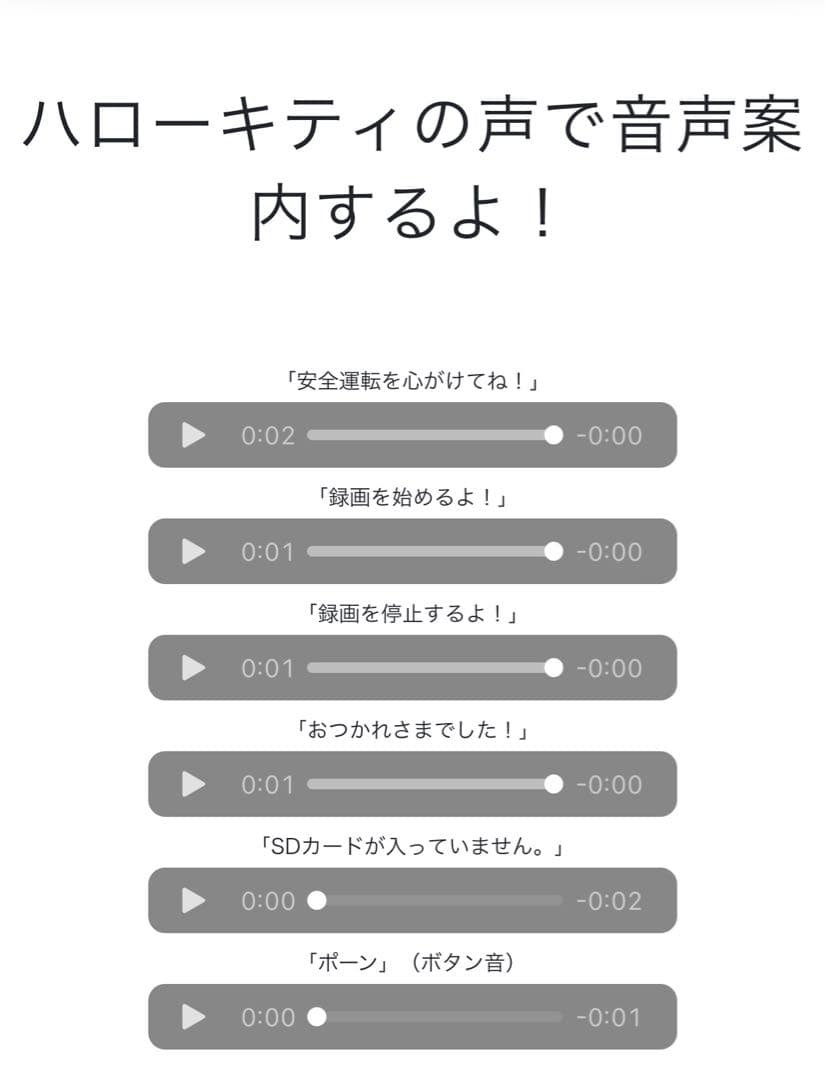Play the「SDカードが入っていません。」audio clip
The width and height of the screenshot is (826, 1080).
click(192, 901)
